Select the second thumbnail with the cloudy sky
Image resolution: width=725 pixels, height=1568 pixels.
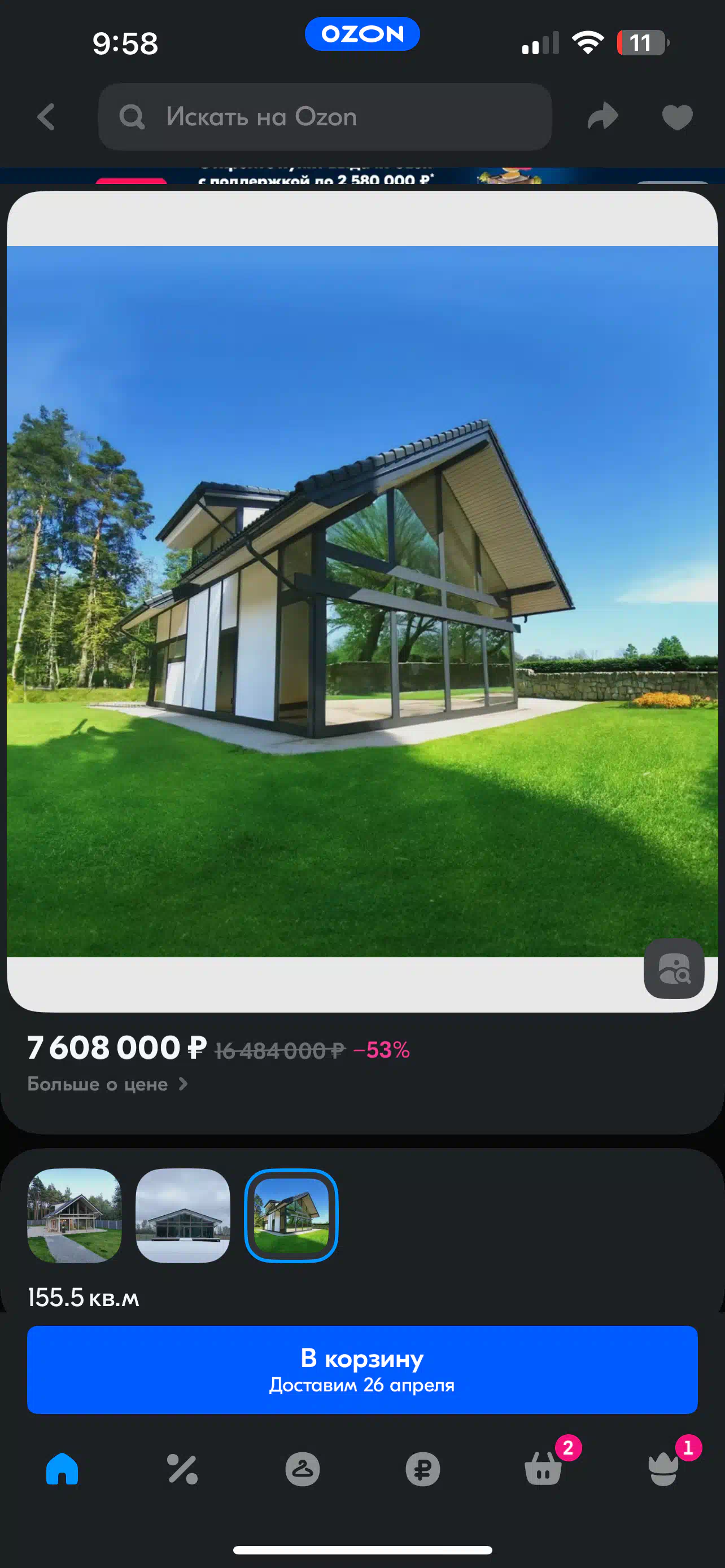182,1216
